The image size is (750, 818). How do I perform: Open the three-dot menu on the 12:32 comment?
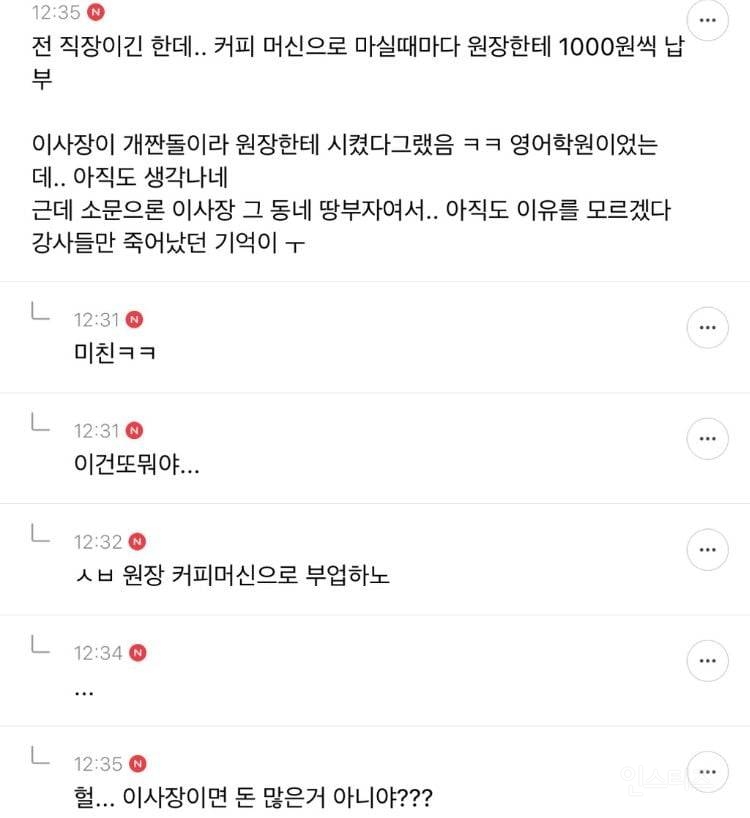(708, 549)
